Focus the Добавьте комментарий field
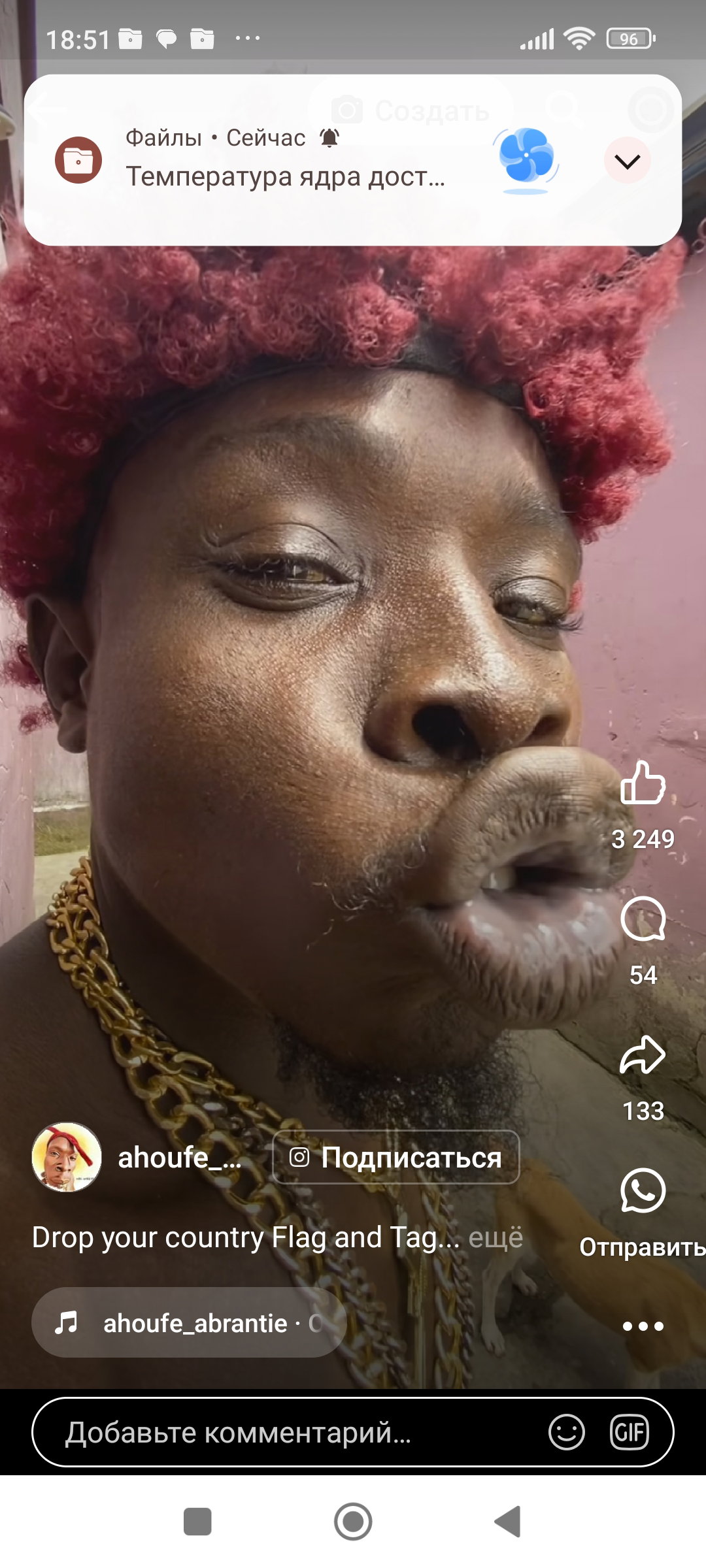This screenshot has width=706, height=1568. click(353, 1432)
